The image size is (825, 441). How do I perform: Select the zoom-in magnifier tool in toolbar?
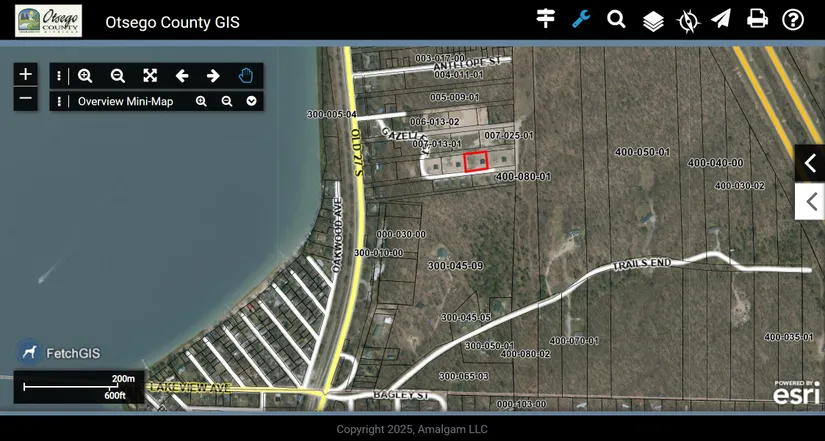point(85,76)
